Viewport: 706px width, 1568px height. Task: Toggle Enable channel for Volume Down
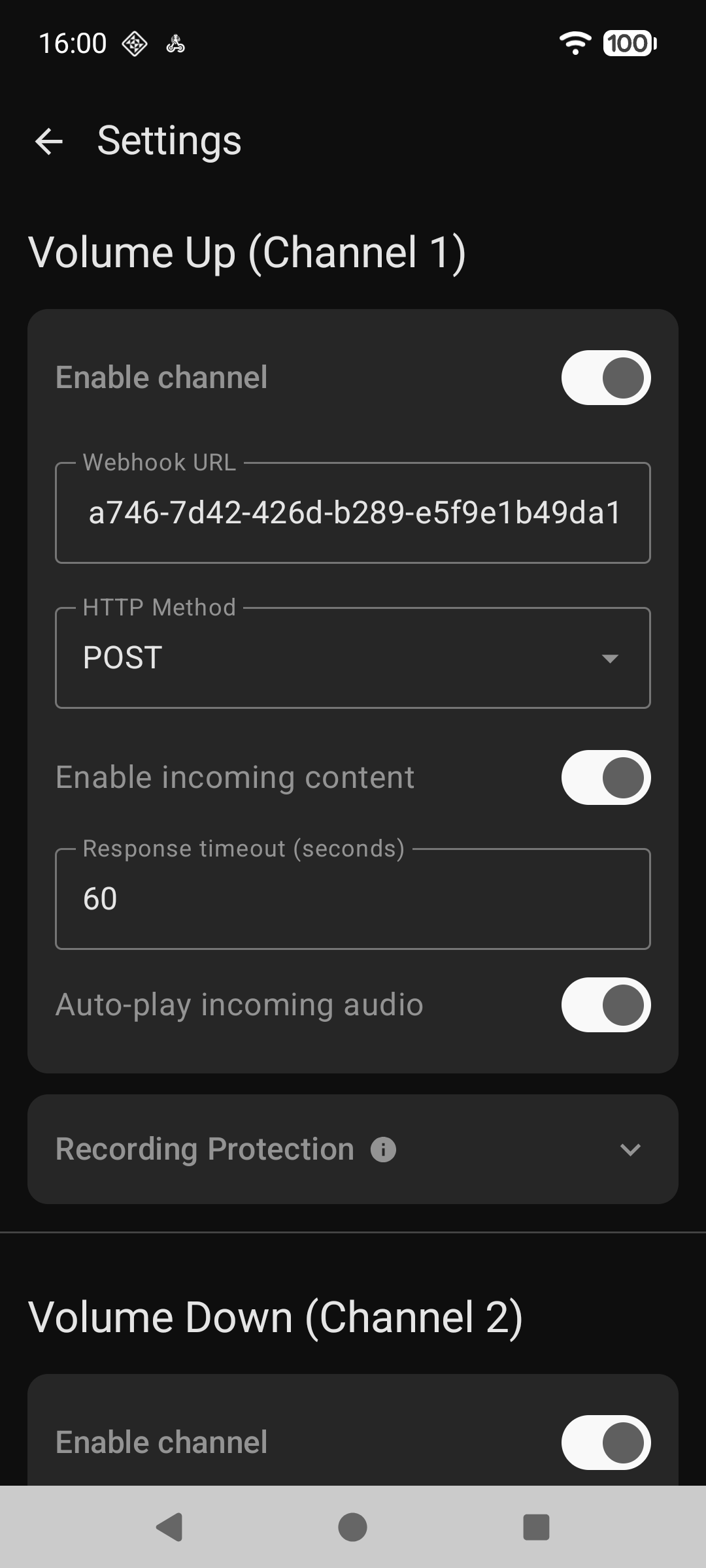(x=605, y=1443)
